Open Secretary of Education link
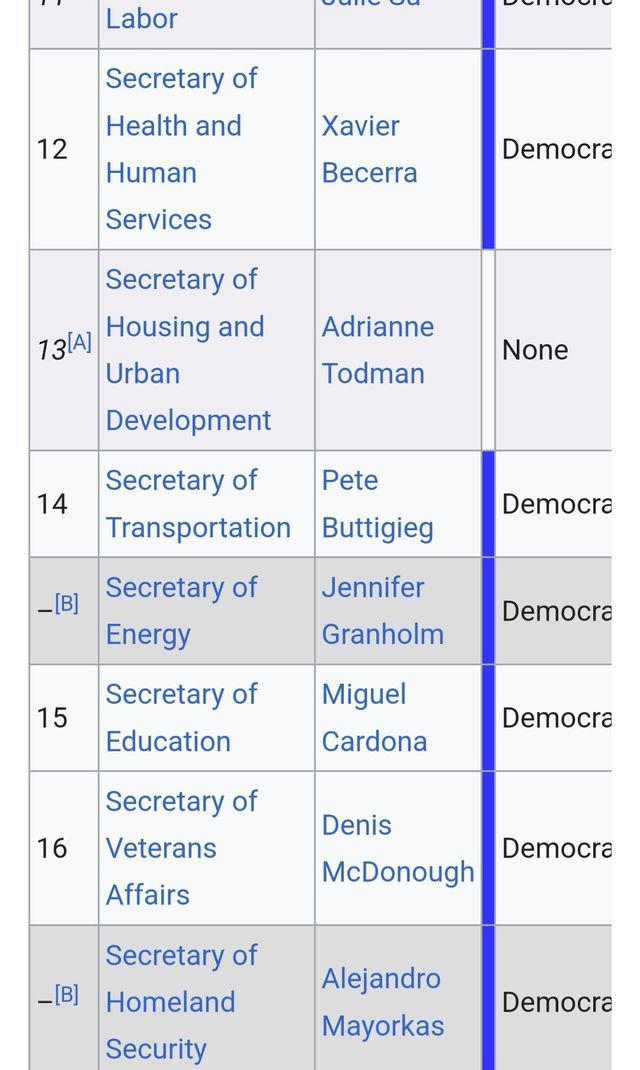 [x=181, y=718]
